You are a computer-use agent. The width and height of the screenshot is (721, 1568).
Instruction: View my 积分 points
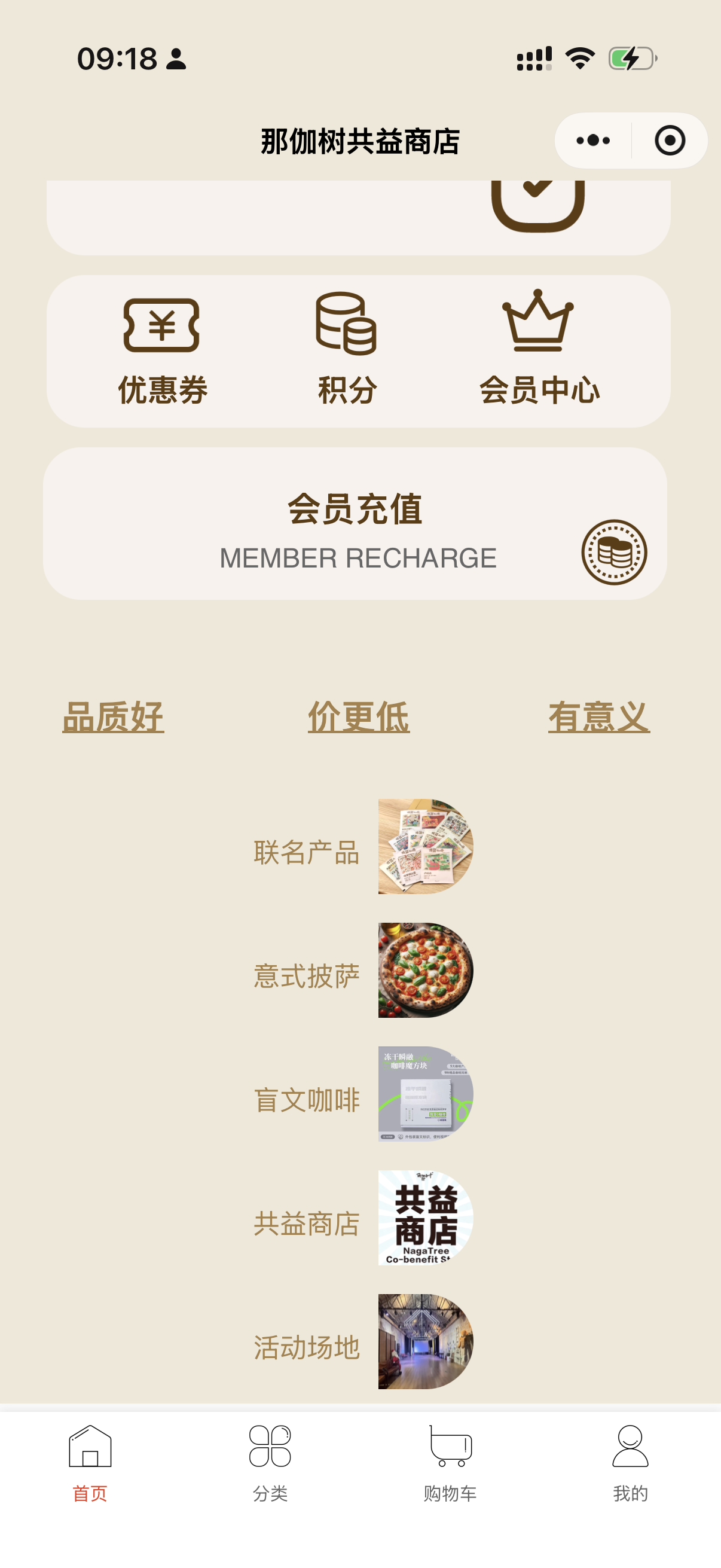[x=347, y=351]
